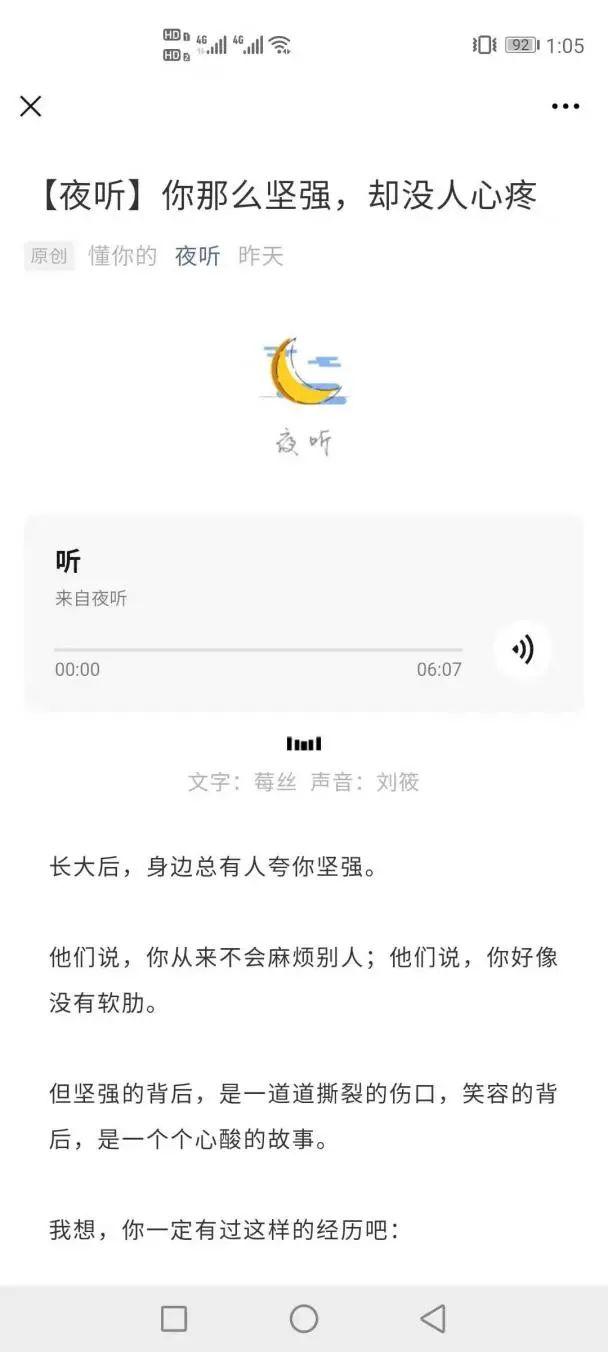Open the 夜听 official account link

(x=197, y=256)
